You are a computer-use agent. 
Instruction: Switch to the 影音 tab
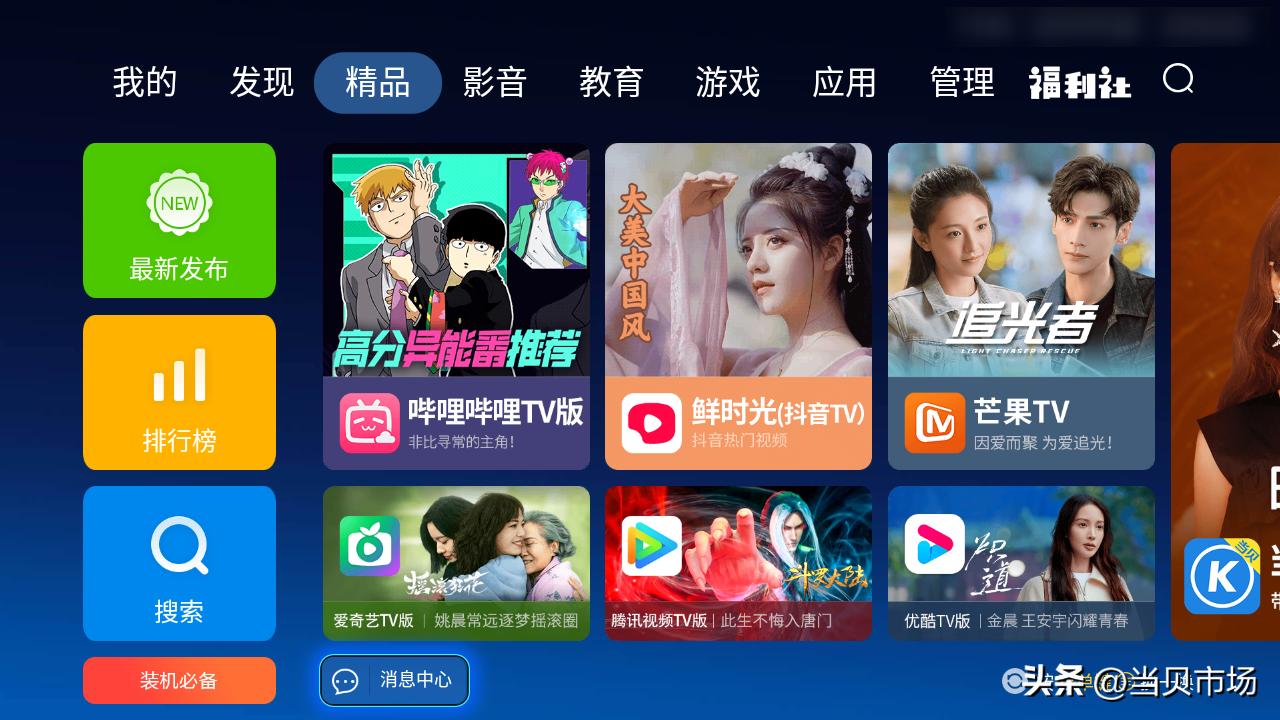coord(494,82)
